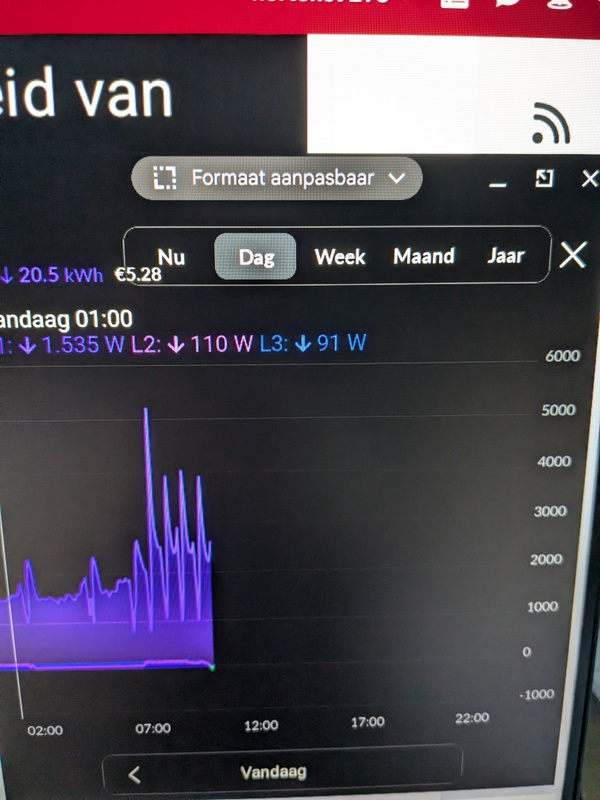600x800 pixels.
Task: Switch to the Jaar tab
Action: point(506,257)
